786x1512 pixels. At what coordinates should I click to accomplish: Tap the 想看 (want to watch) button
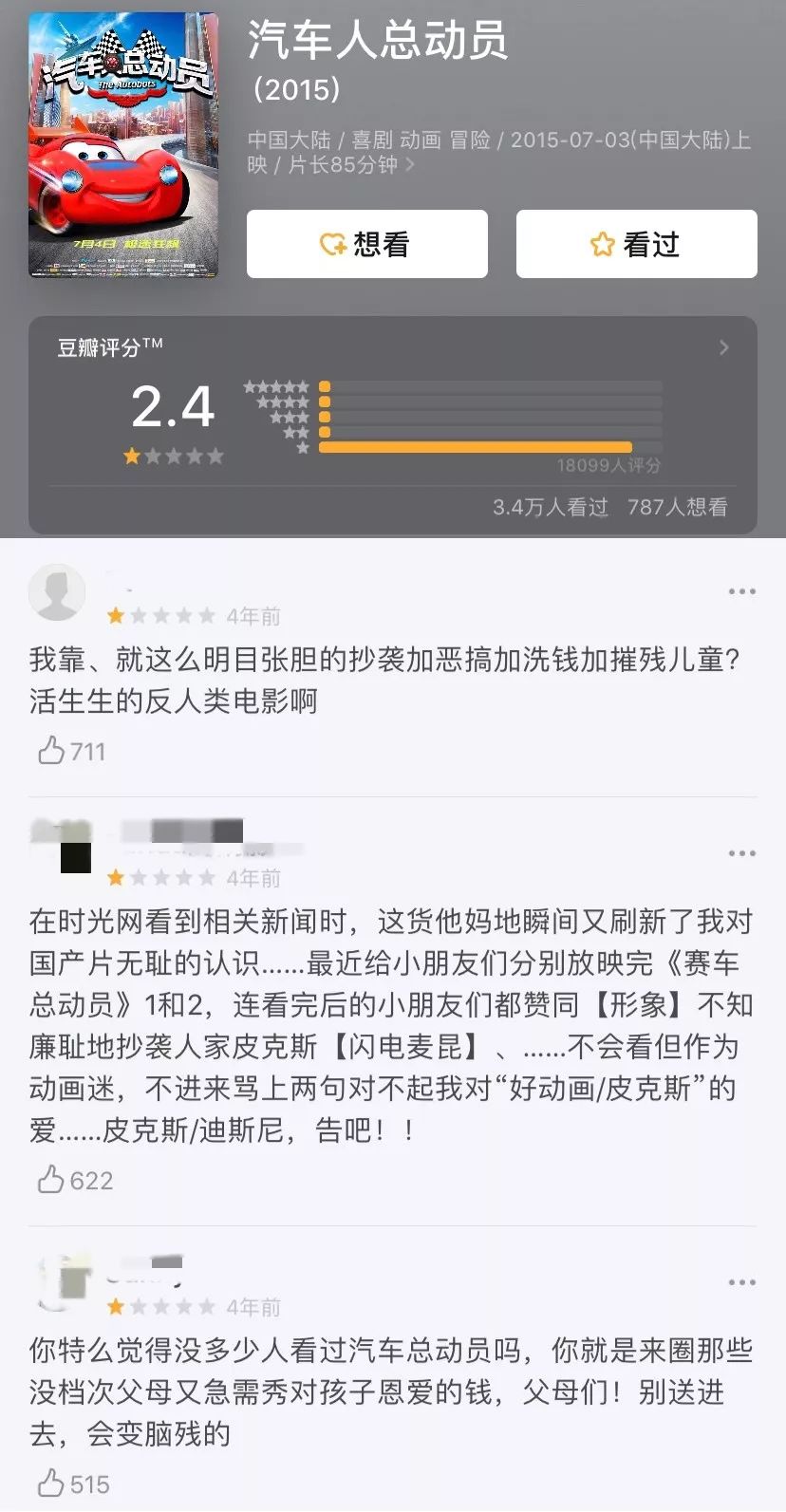click(x=366, y=244)
